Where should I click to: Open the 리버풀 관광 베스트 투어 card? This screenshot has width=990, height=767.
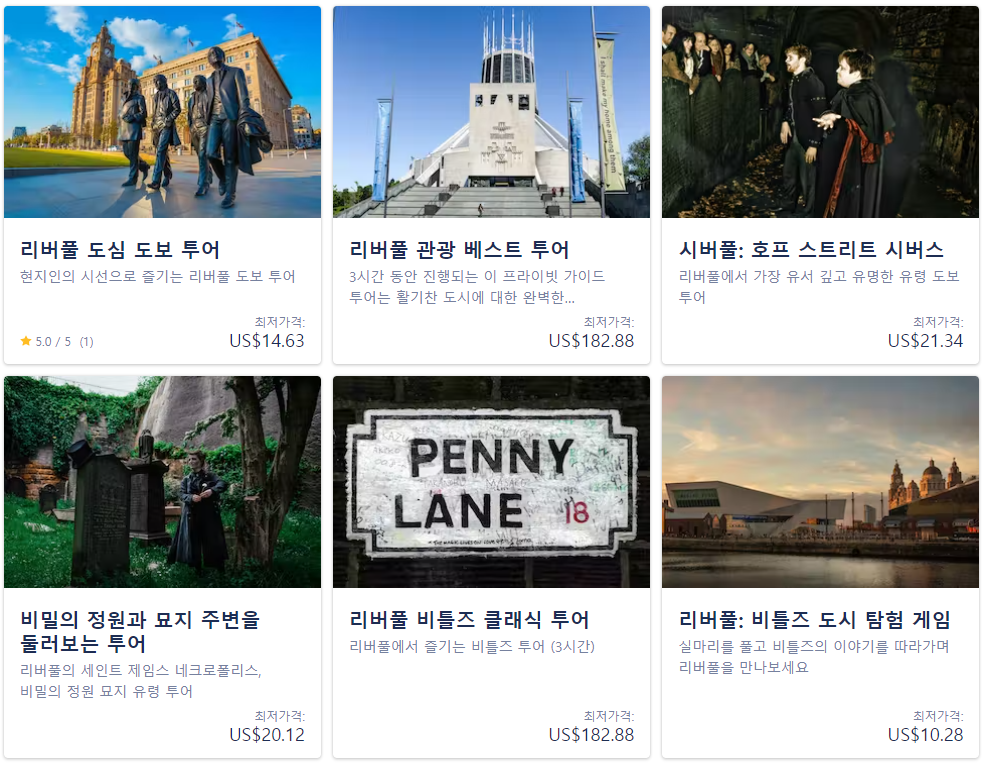491,185
